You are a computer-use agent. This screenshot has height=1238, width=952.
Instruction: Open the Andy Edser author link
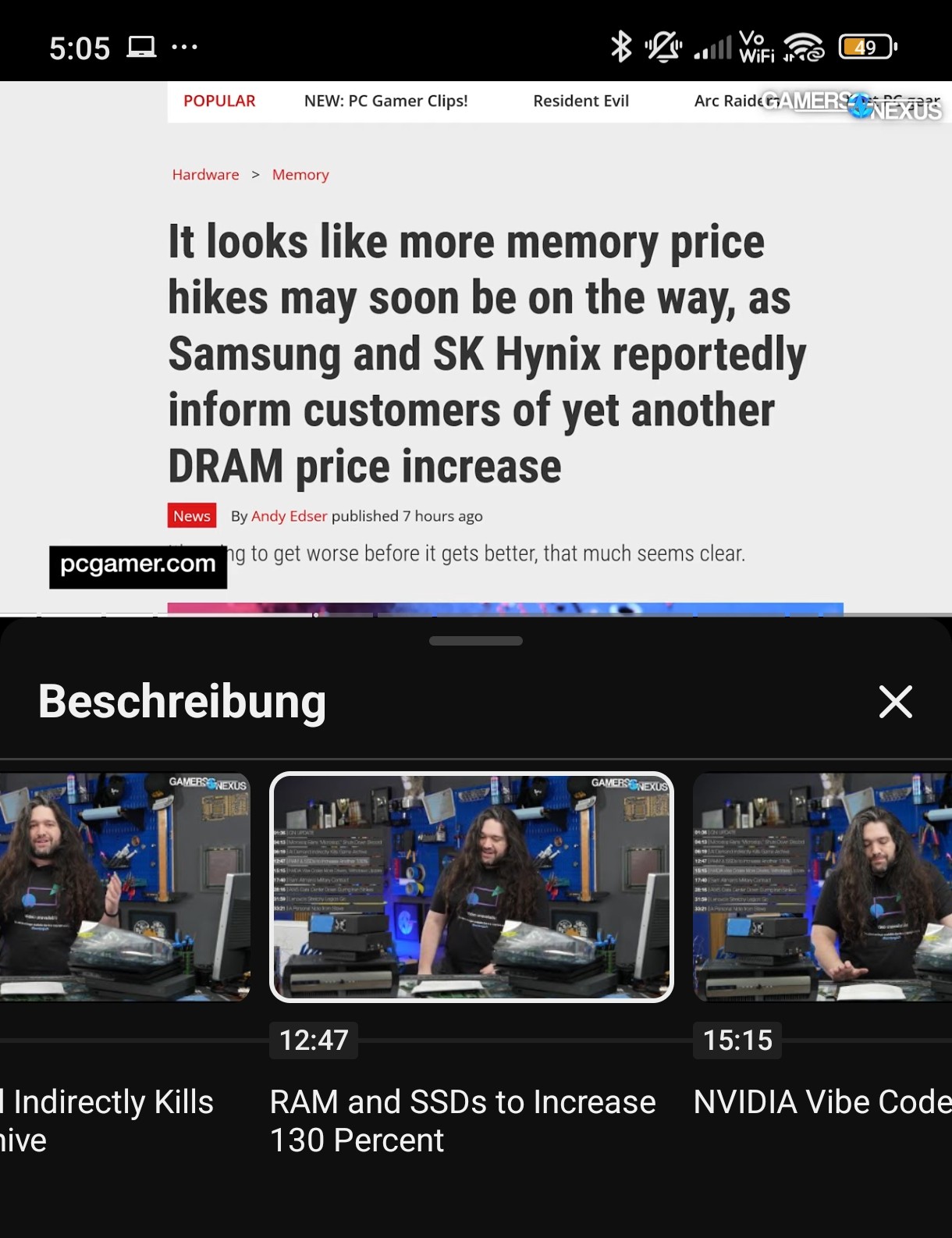[x=289, y=516]
